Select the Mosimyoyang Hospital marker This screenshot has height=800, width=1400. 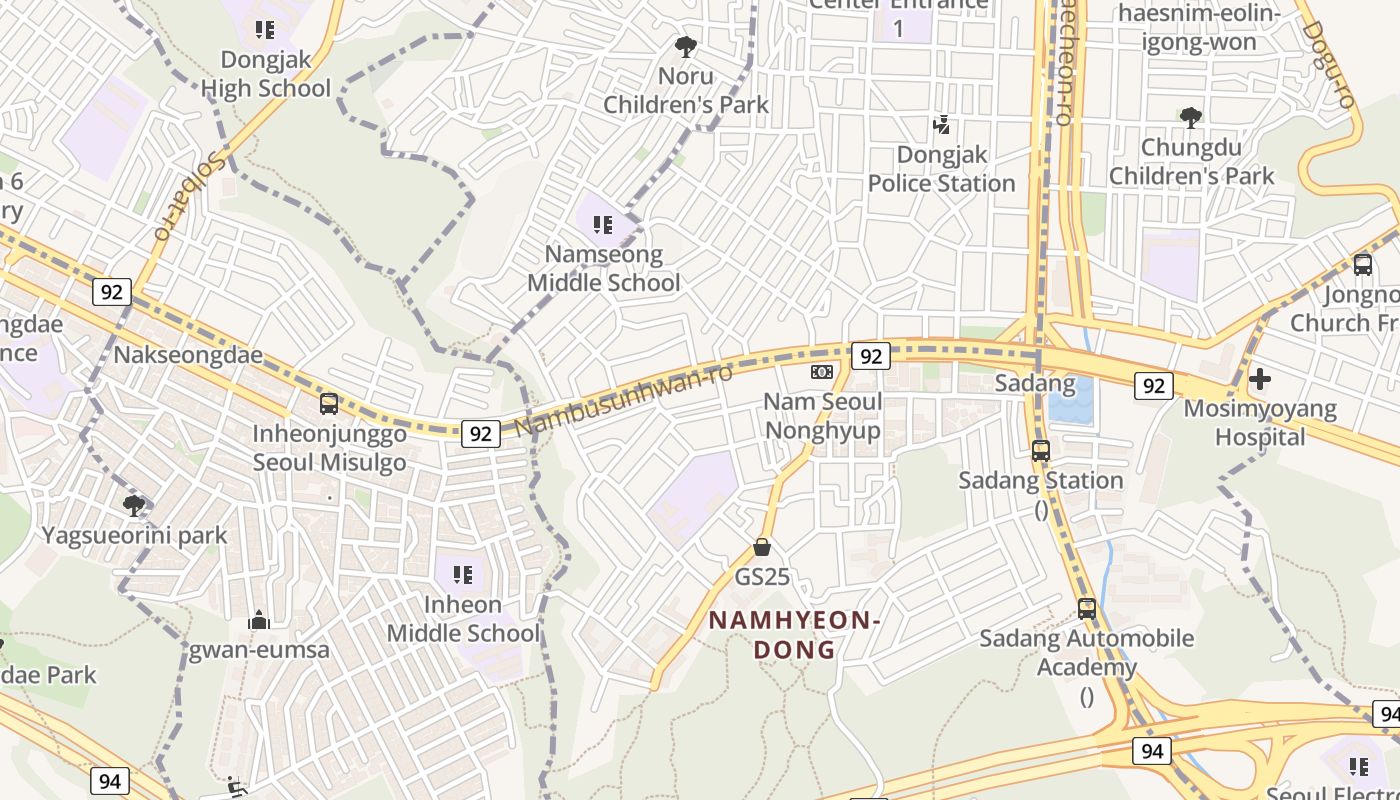[1260, 379]
